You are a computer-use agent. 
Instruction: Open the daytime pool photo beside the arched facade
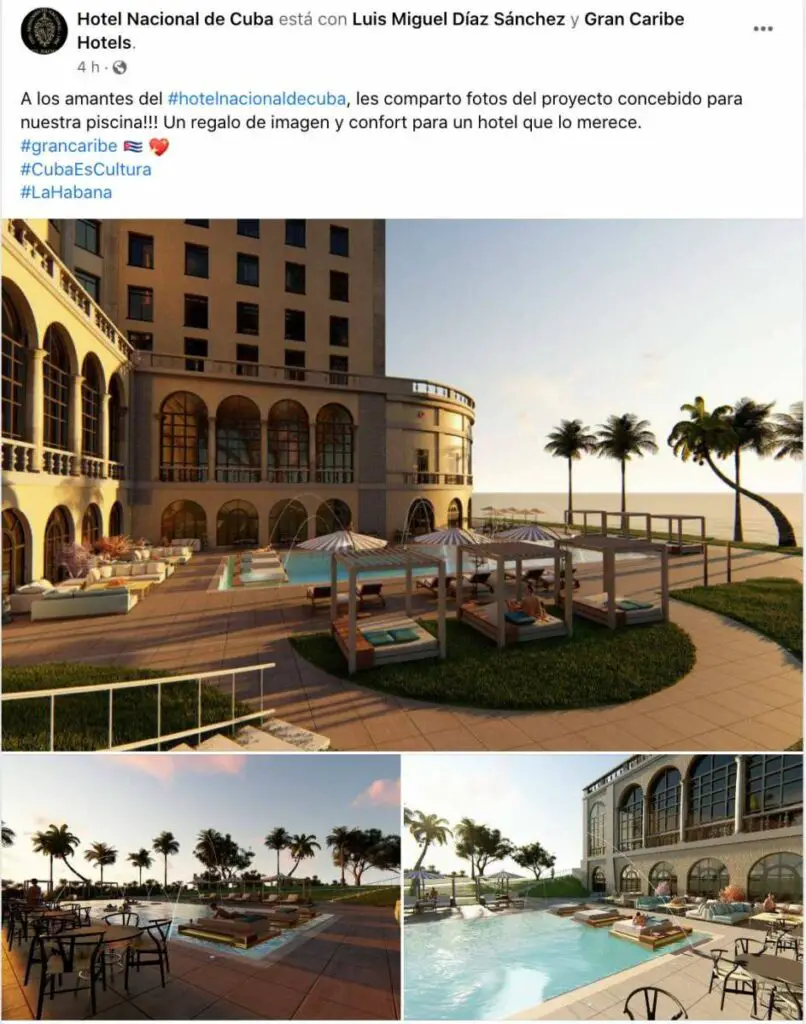(x=603, y=888)
